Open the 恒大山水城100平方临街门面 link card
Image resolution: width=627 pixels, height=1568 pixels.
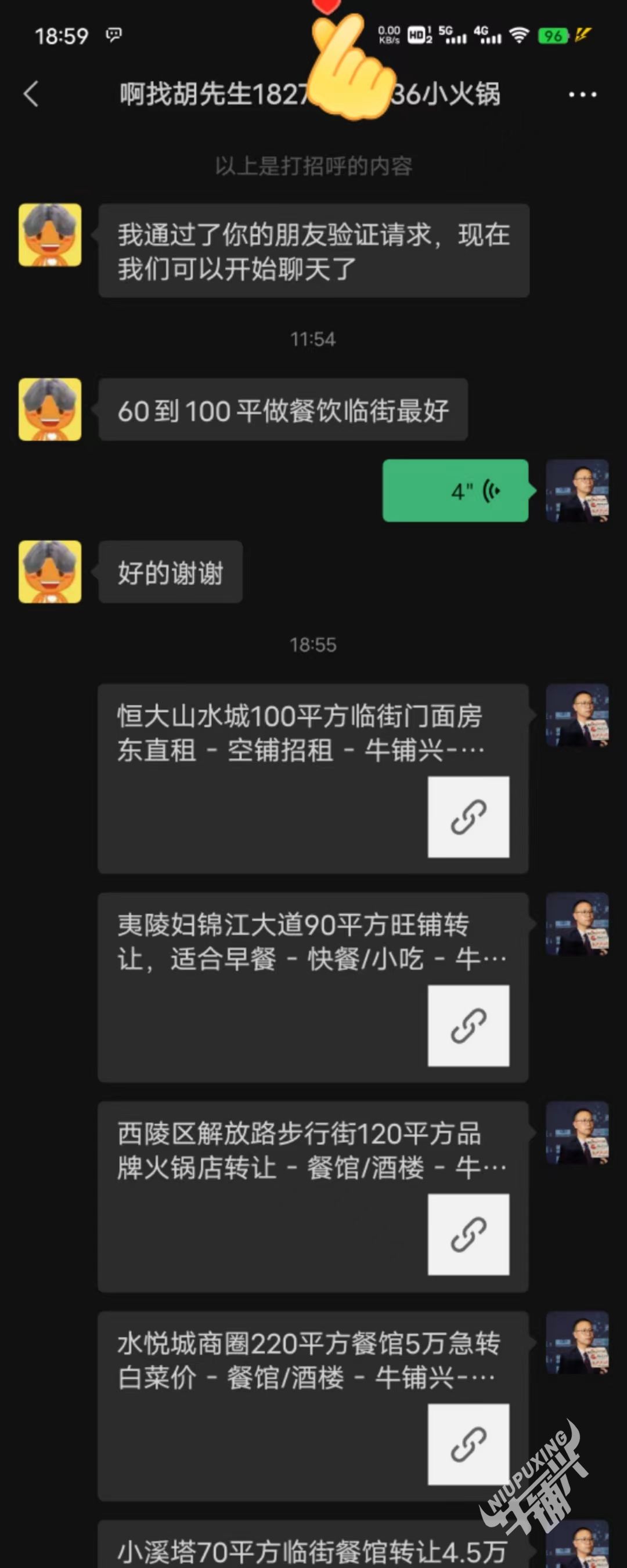point(312,778)
